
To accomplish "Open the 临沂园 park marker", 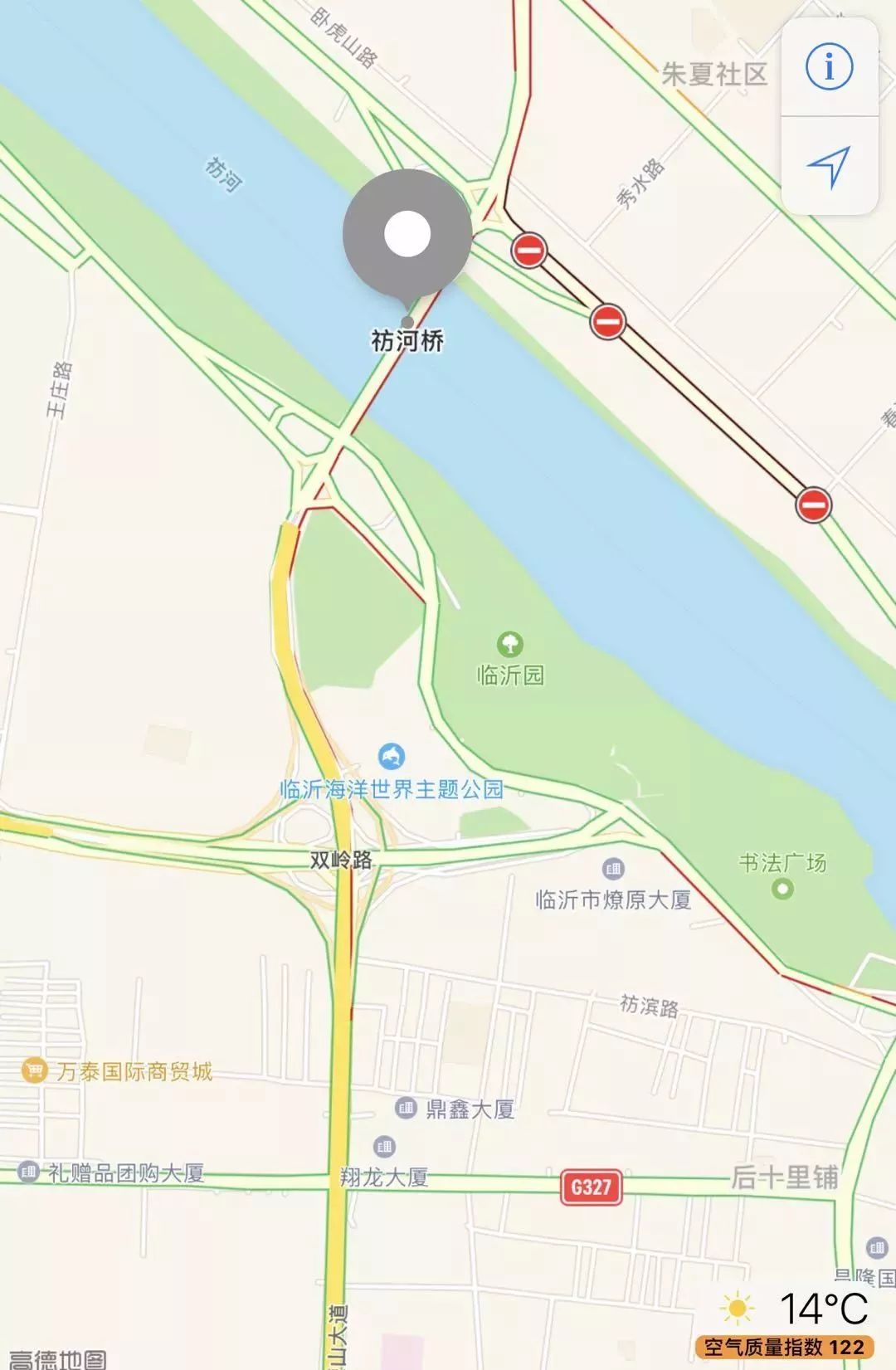I will [509, 644].
